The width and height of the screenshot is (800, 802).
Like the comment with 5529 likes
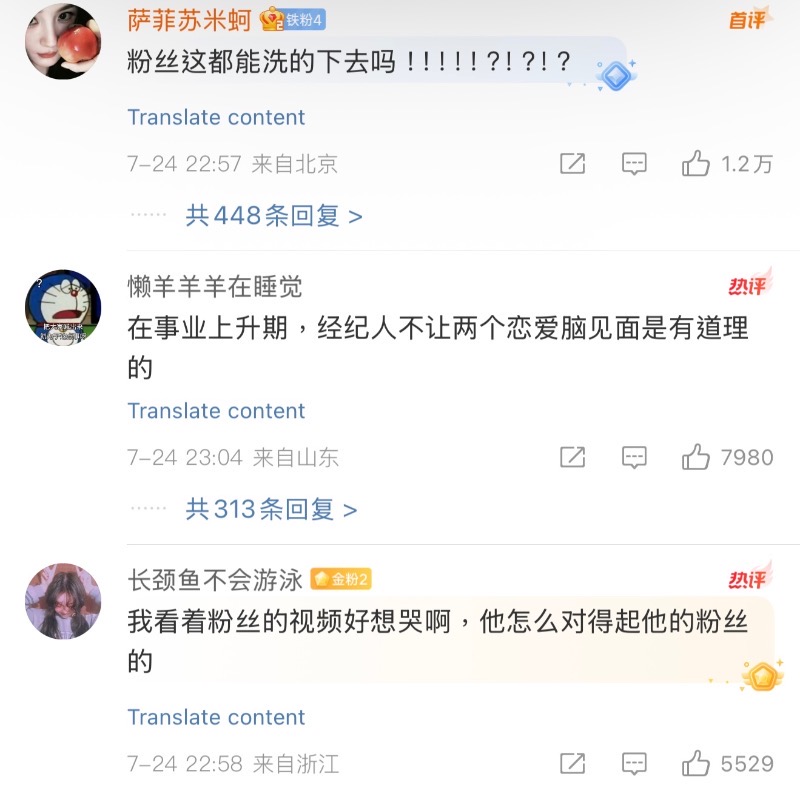(696, 764)
